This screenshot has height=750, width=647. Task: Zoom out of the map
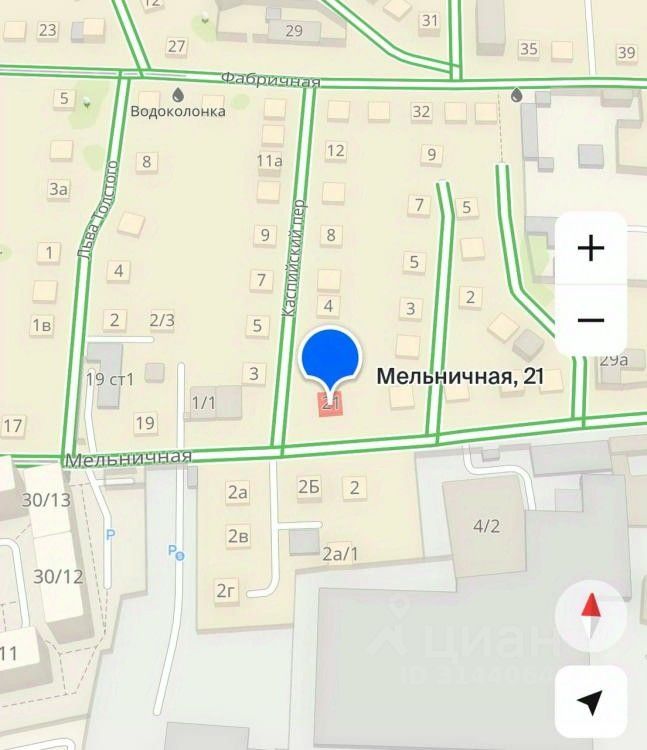(591, 320)
